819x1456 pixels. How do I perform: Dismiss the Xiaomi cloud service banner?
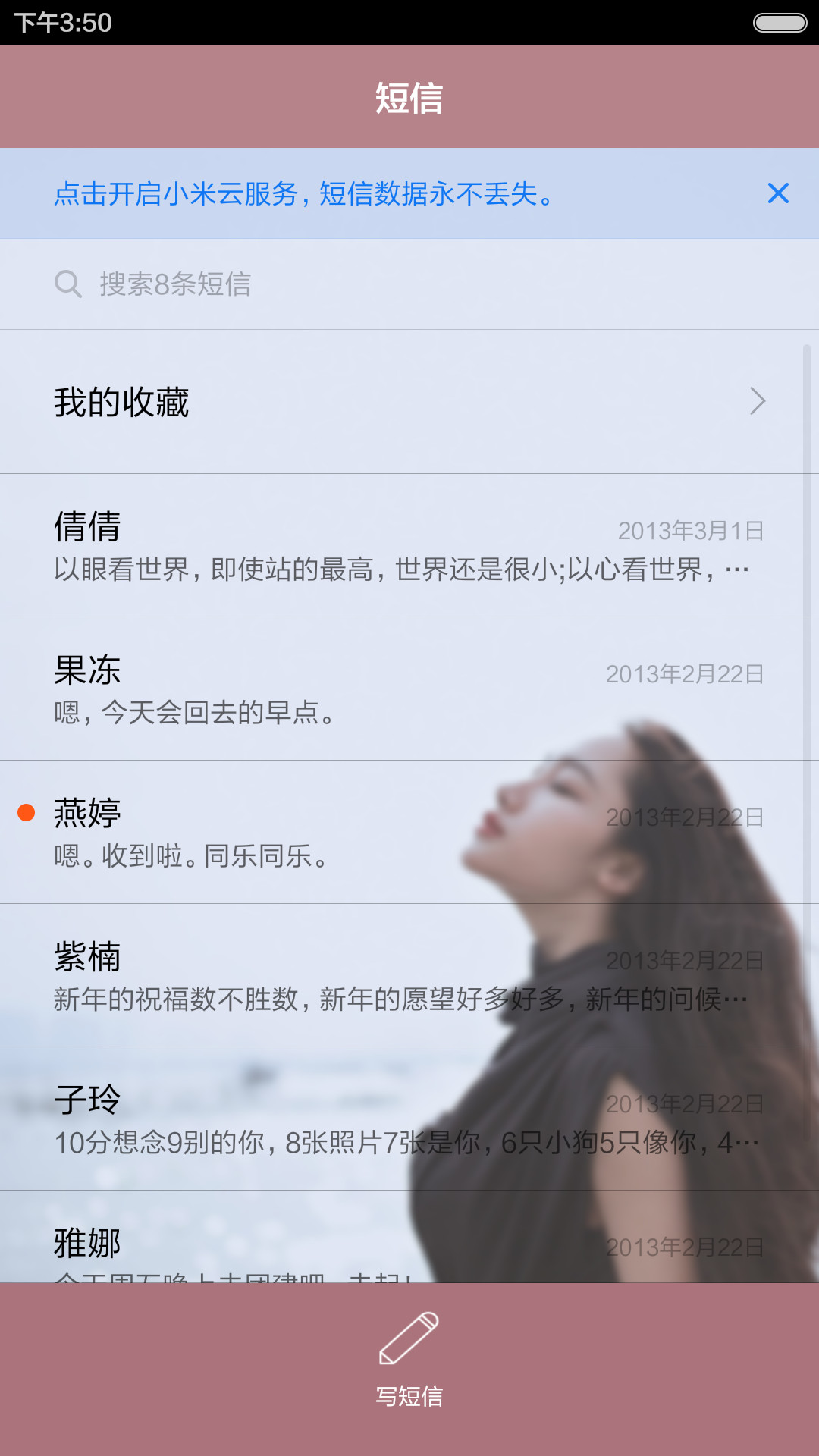click(x=778, y=193)
